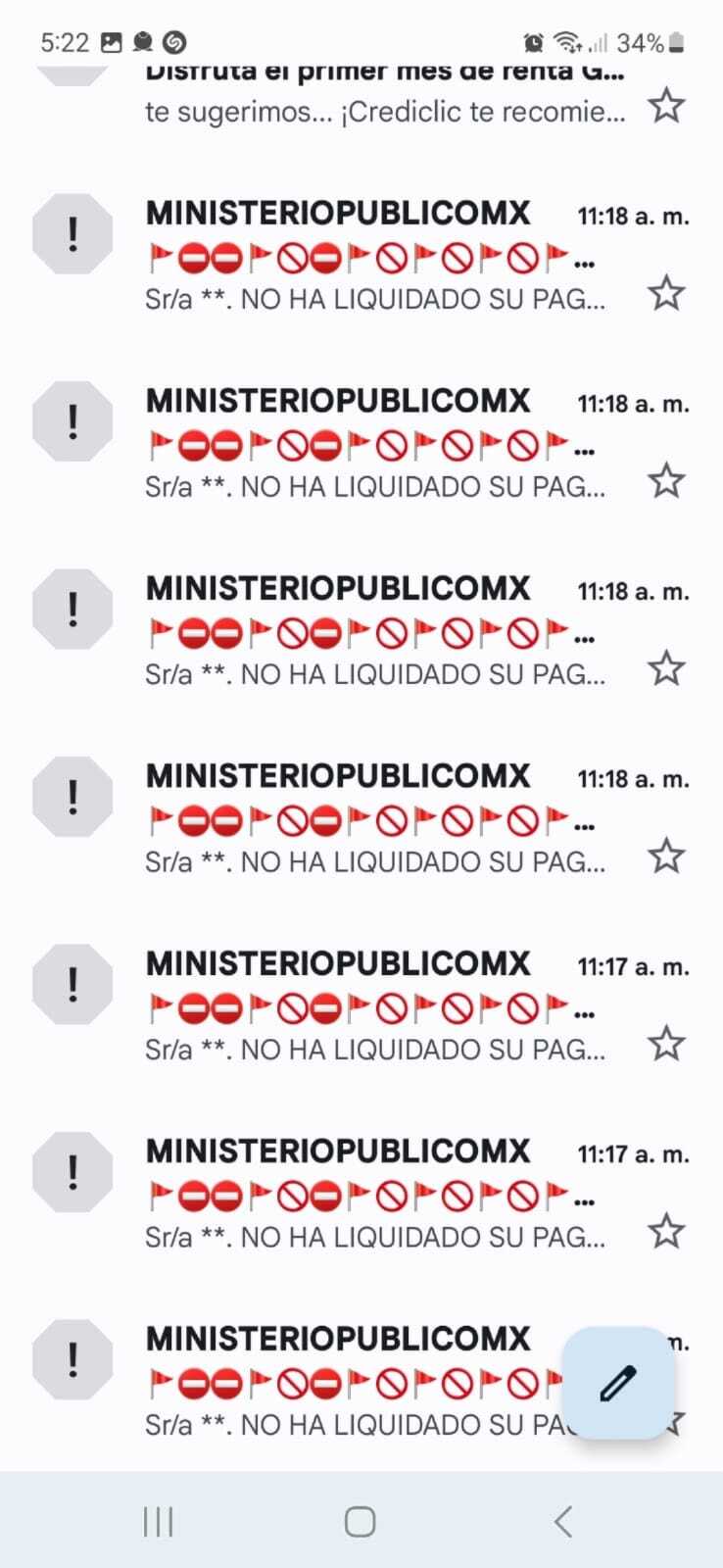Open the Shazam icon in the status bar
This screenshot has height=1568, width=723.
coord(174,41)
